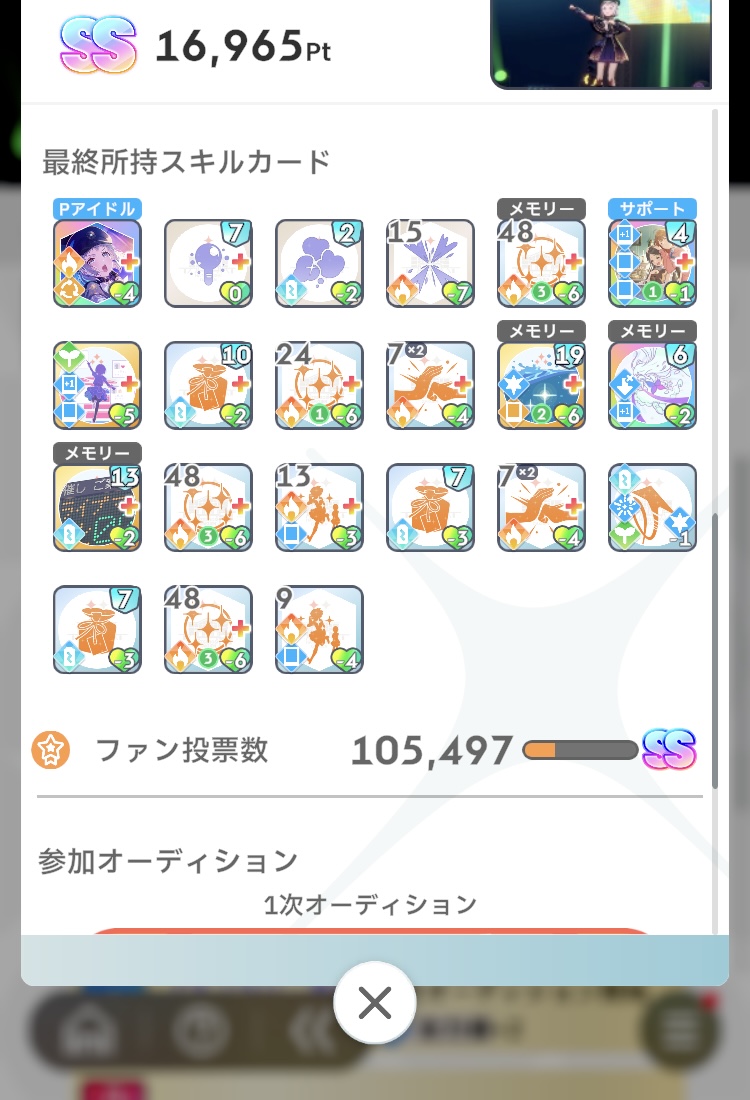Open the Pアイドル skill card
This screenshot has width=750, height=1100.
point(97,263)
